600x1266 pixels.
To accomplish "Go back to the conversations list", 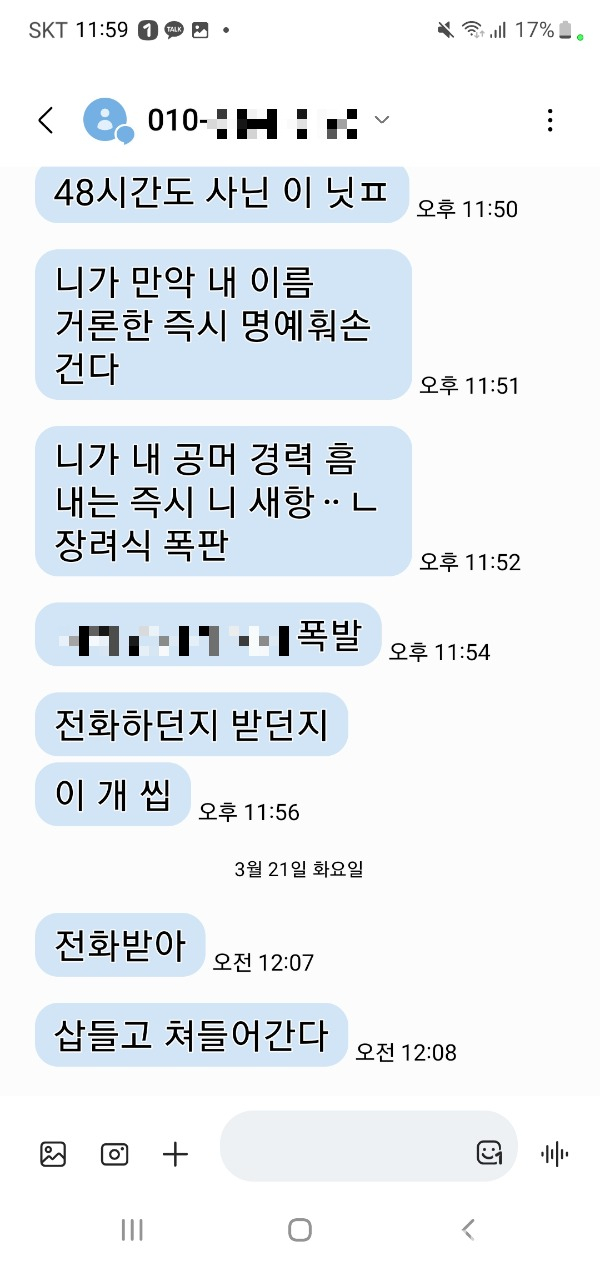I will click(46, 121).
